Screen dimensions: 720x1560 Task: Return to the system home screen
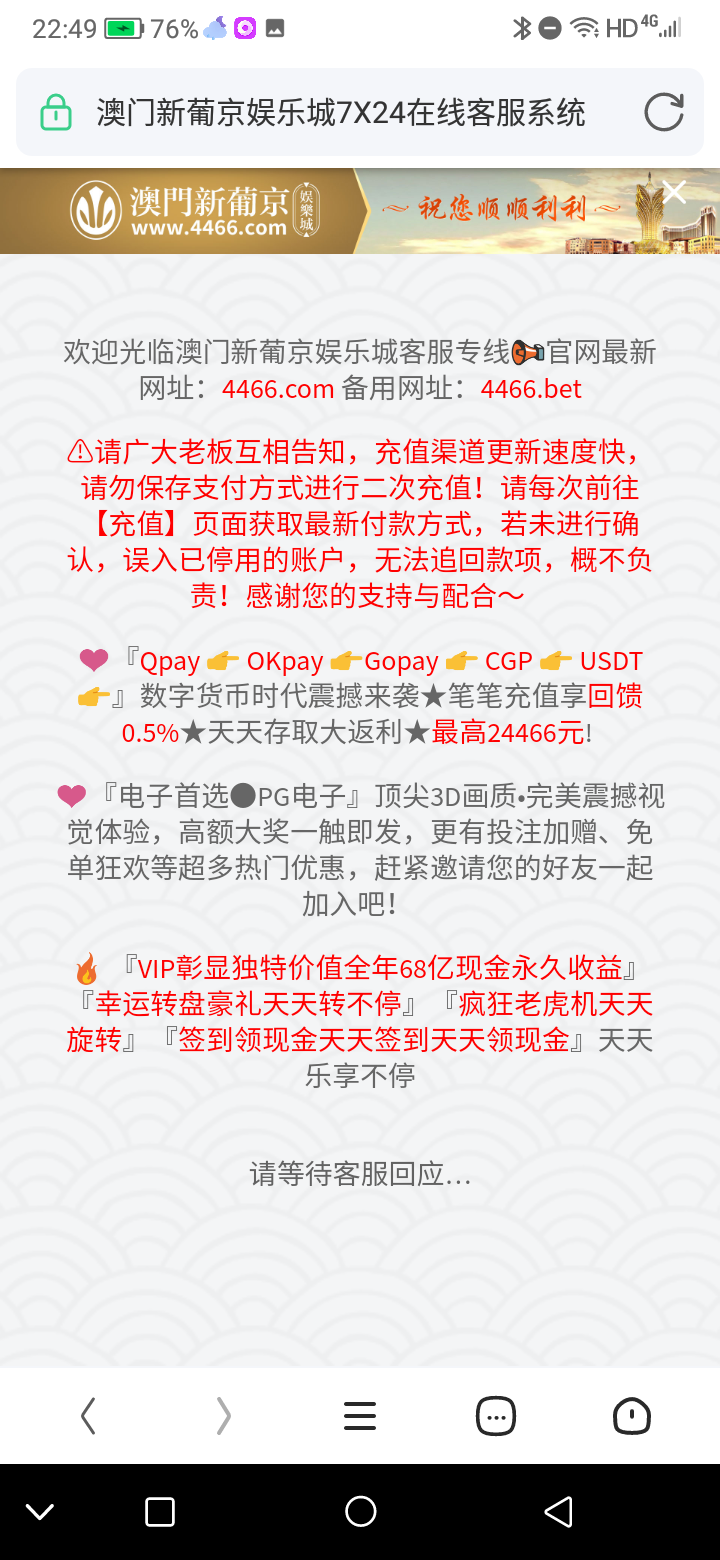pos(360,1511)
